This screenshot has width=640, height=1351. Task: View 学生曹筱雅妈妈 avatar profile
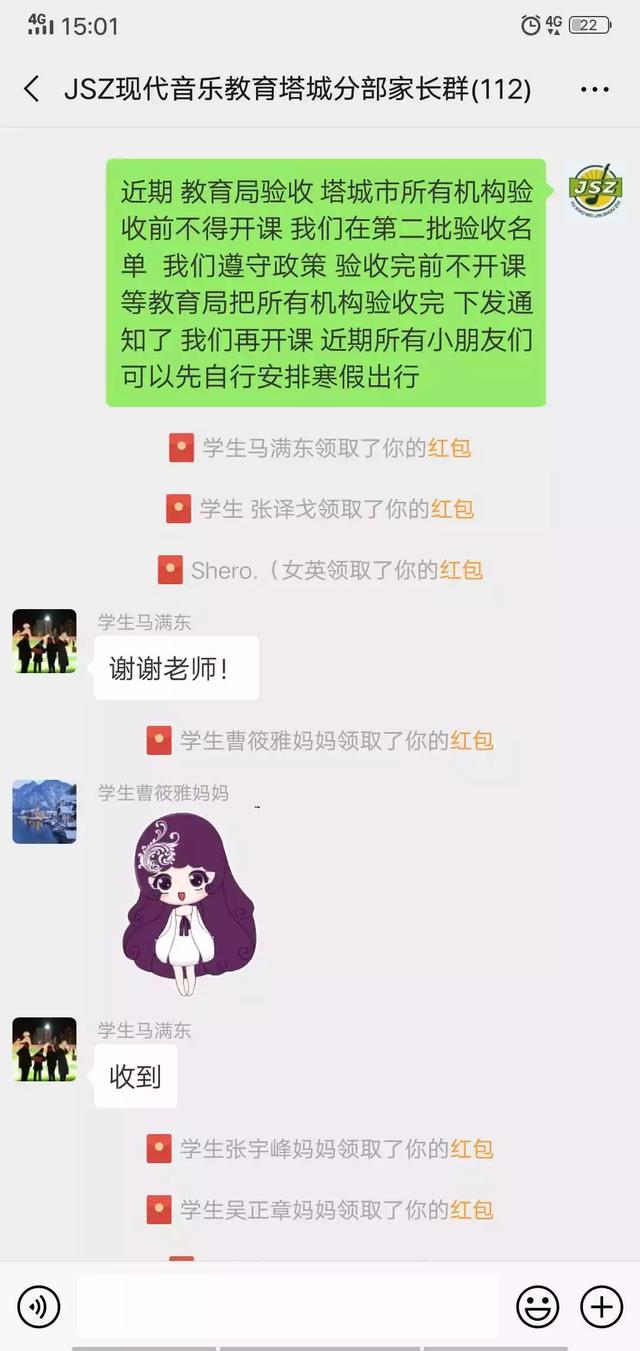pyautogui.click(x=44, y=812)
